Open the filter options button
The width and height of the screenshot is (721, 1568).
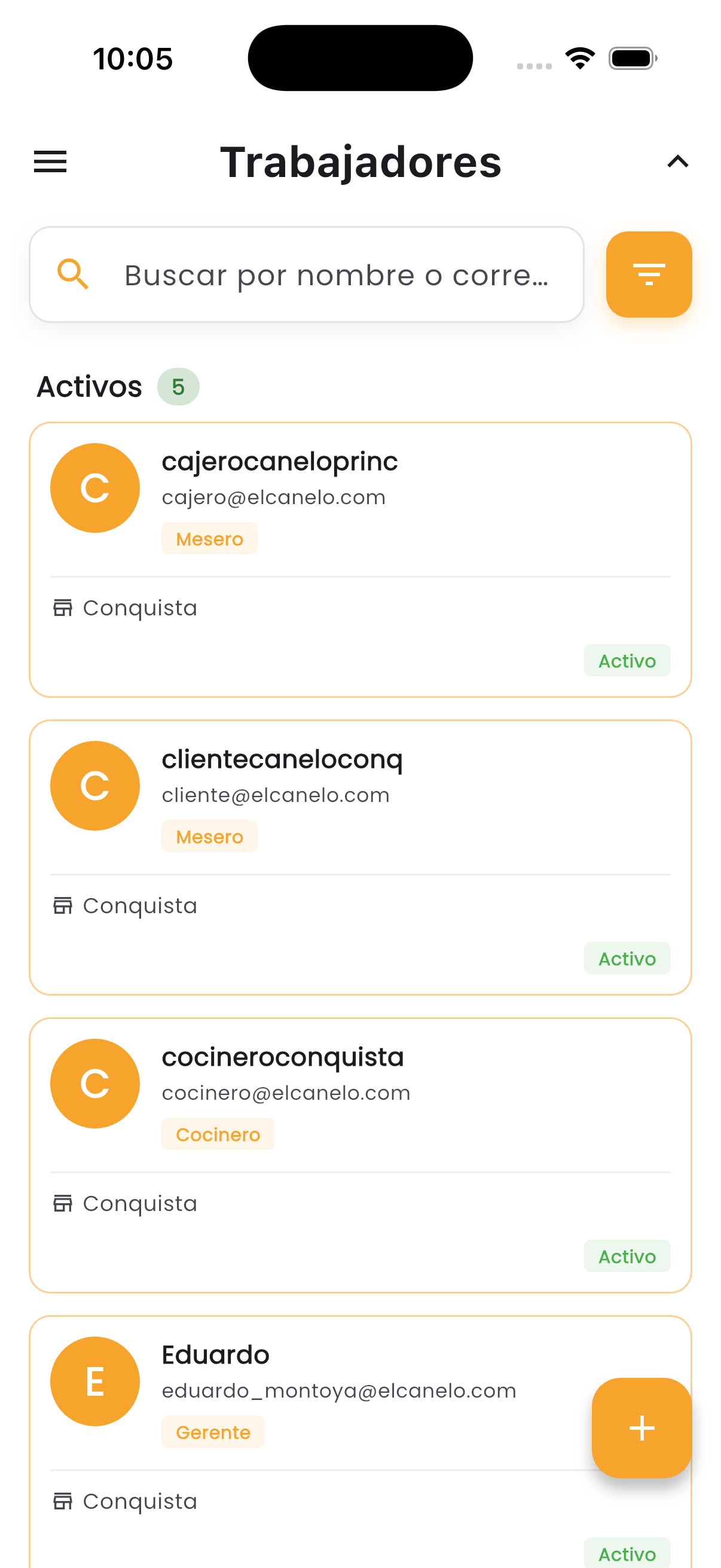tap(649, 274)
